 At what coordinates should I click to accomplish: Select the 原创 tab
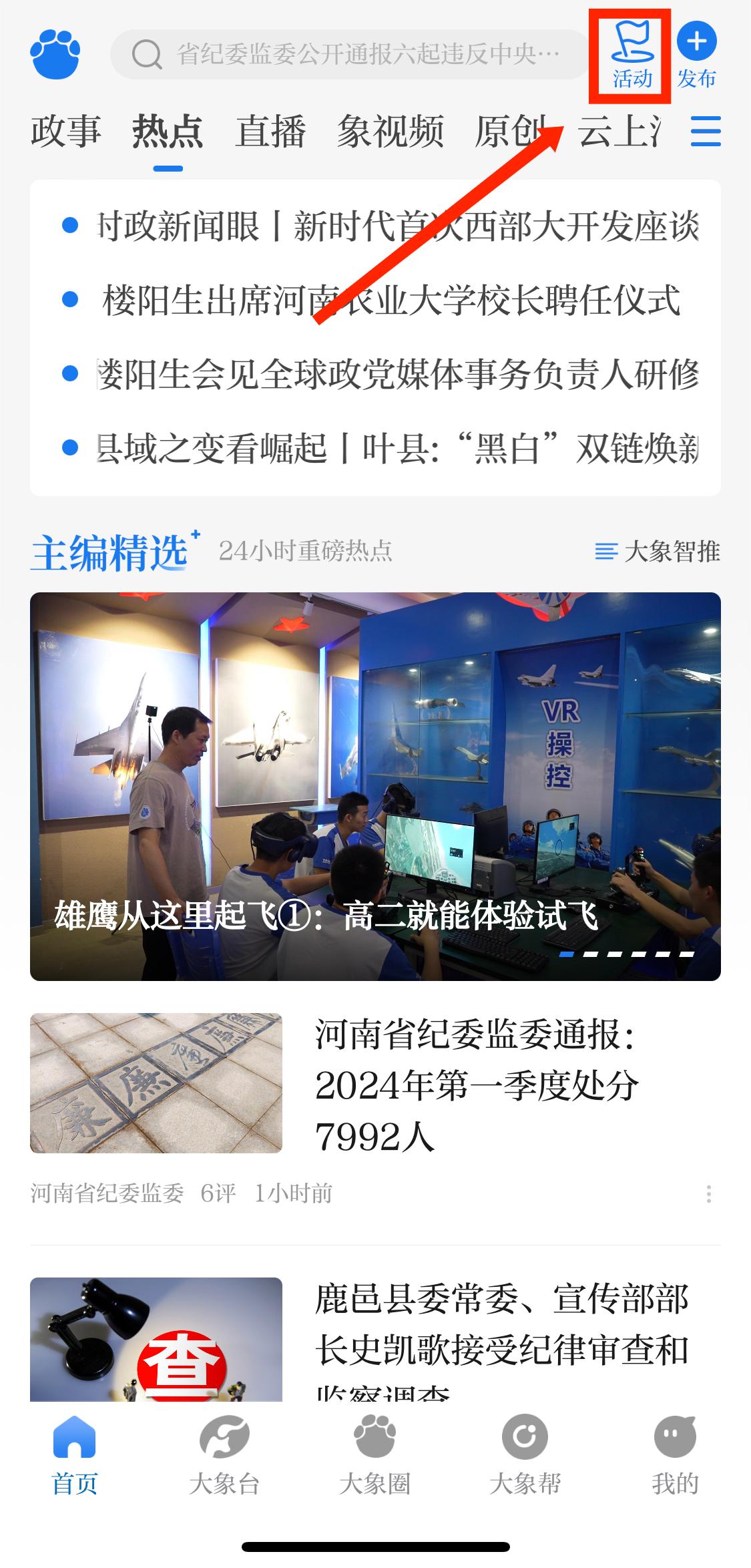(x=511, y=130)
